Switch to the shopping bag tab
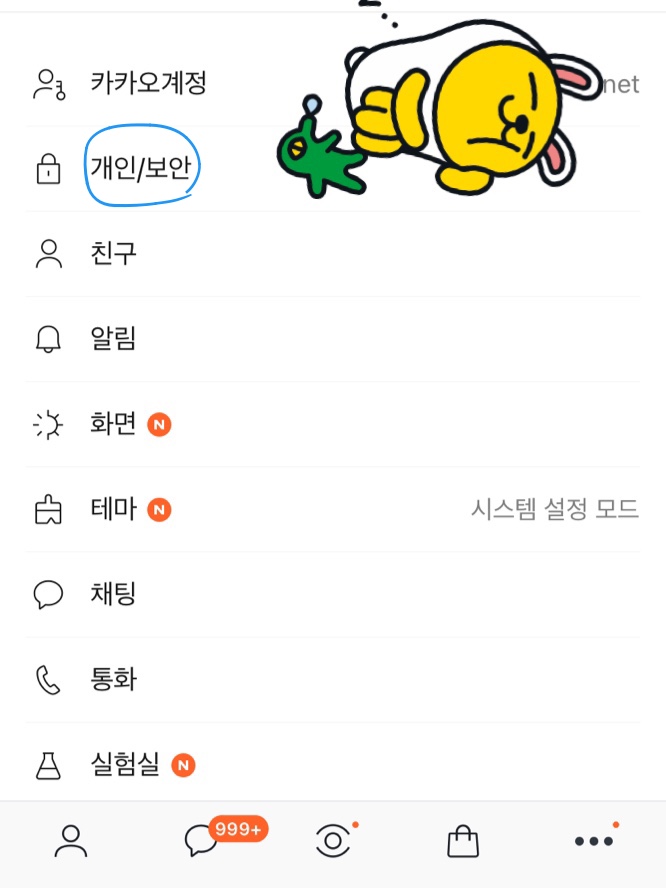This screenshot has width=666, height=888. 462,841
